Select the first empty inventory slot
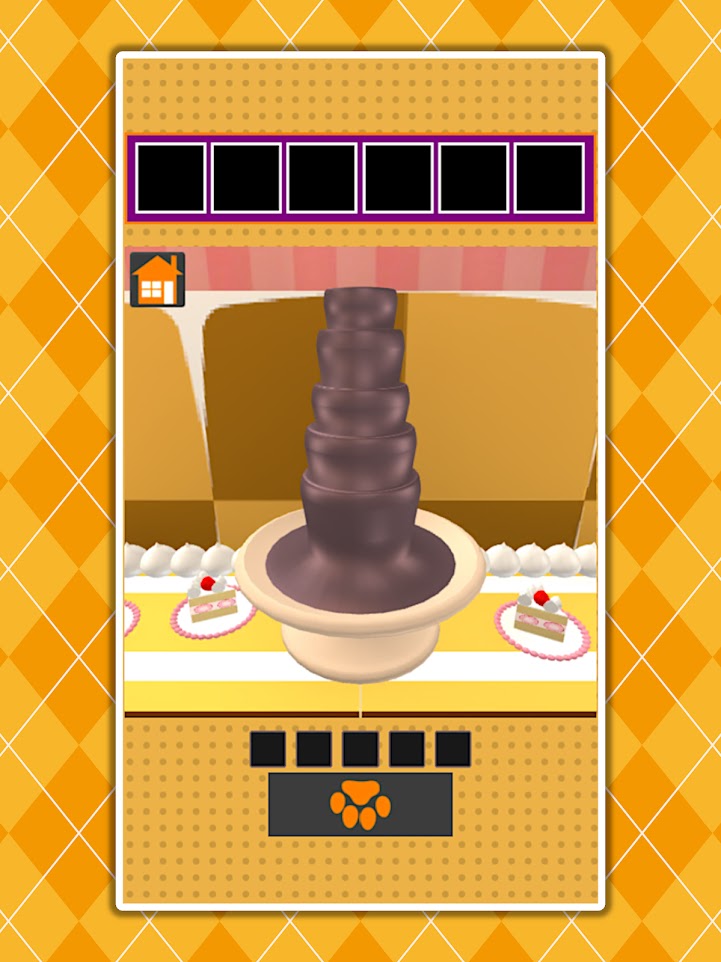Screen dimensions: 721x962 click(x=171, y=178)
